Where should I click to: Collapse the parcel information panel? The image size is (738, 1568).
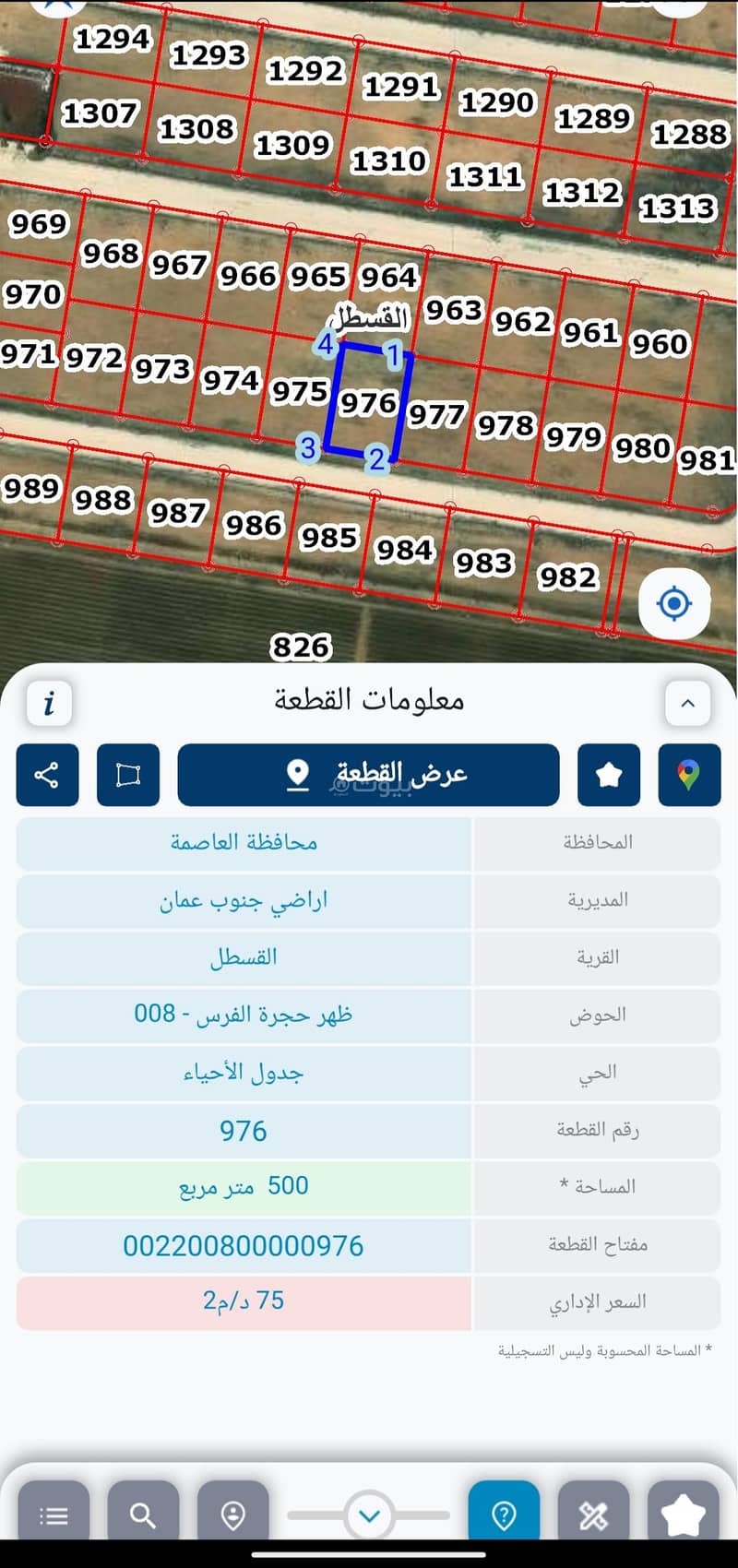(687, 703)
